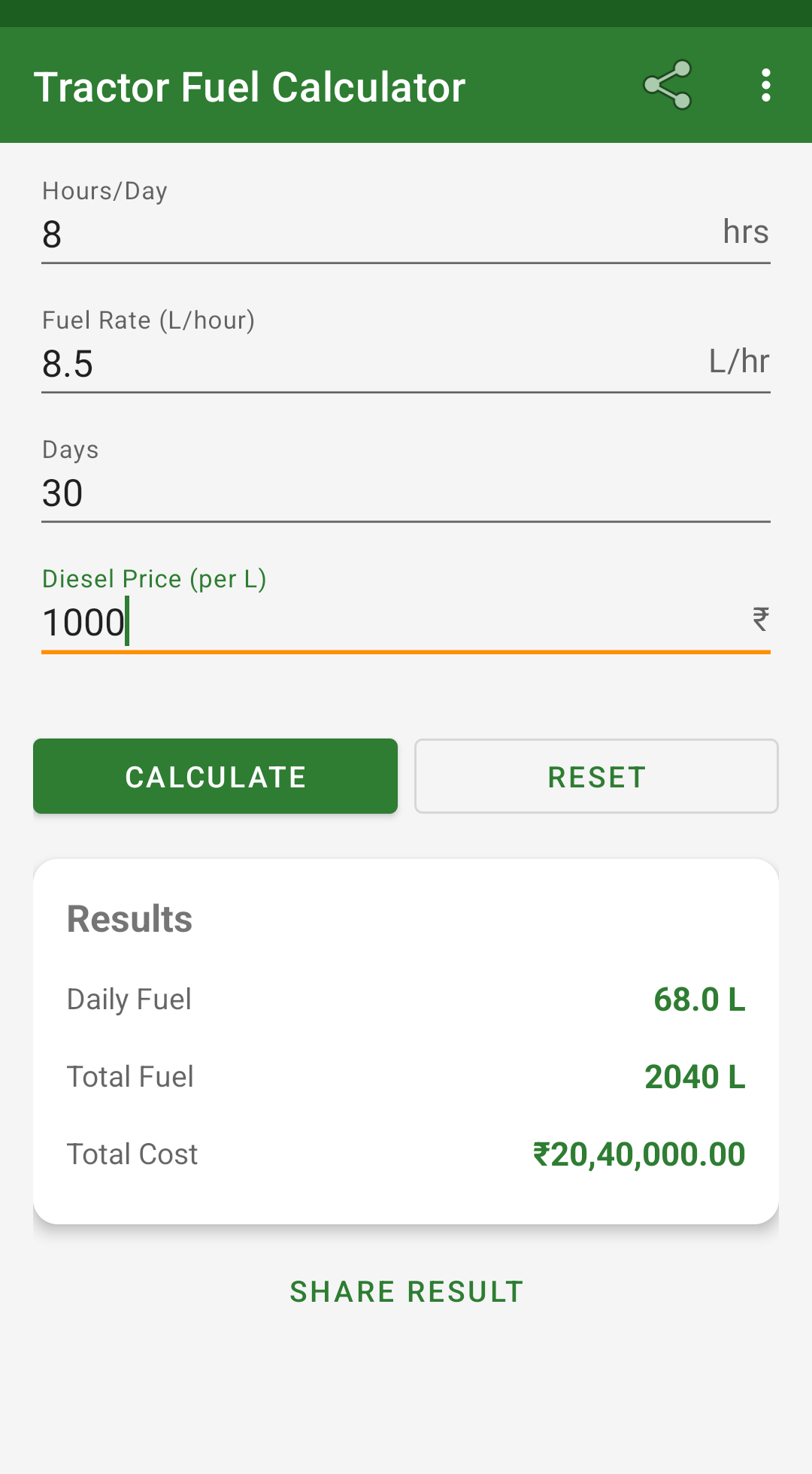The width and height of the screenshot is (812, 1474).
Task: Click the Total Cost amount
Action: point(639,1154)
